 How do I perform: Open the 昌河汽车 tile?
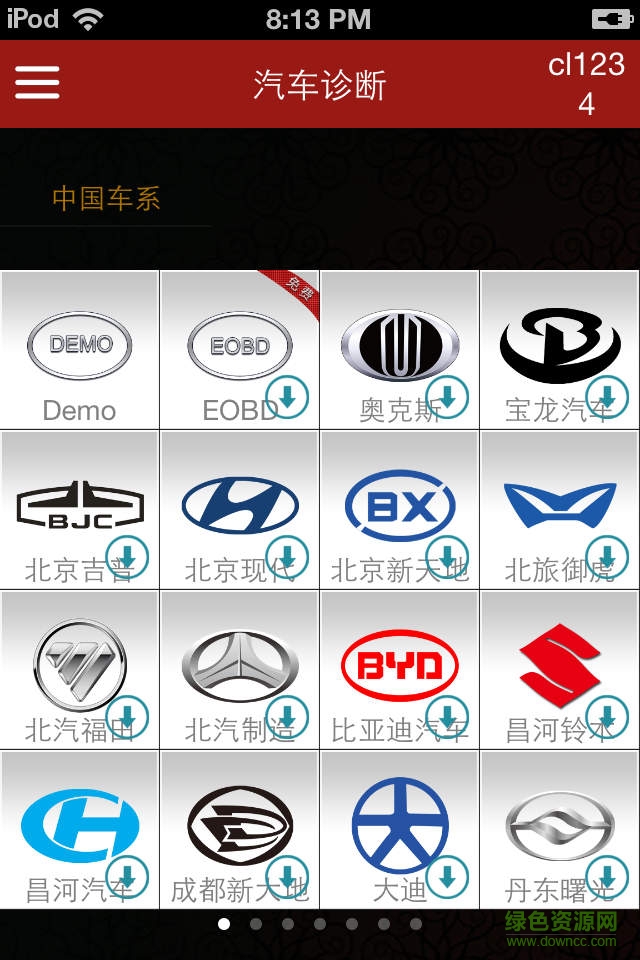click(80, 829)
